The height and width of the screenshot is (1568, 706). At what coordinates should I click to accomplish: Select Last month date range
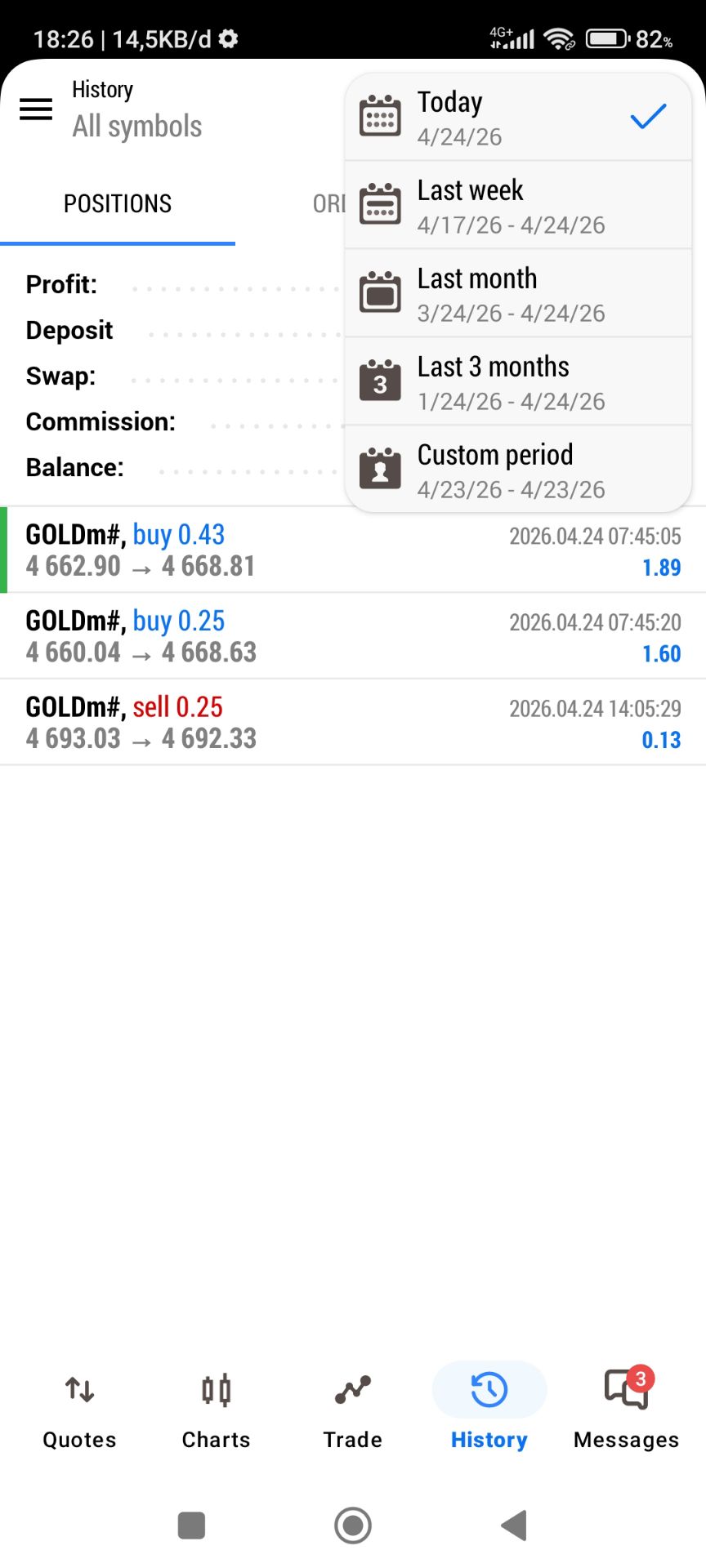pyautogui.click(x=517, y=294)
